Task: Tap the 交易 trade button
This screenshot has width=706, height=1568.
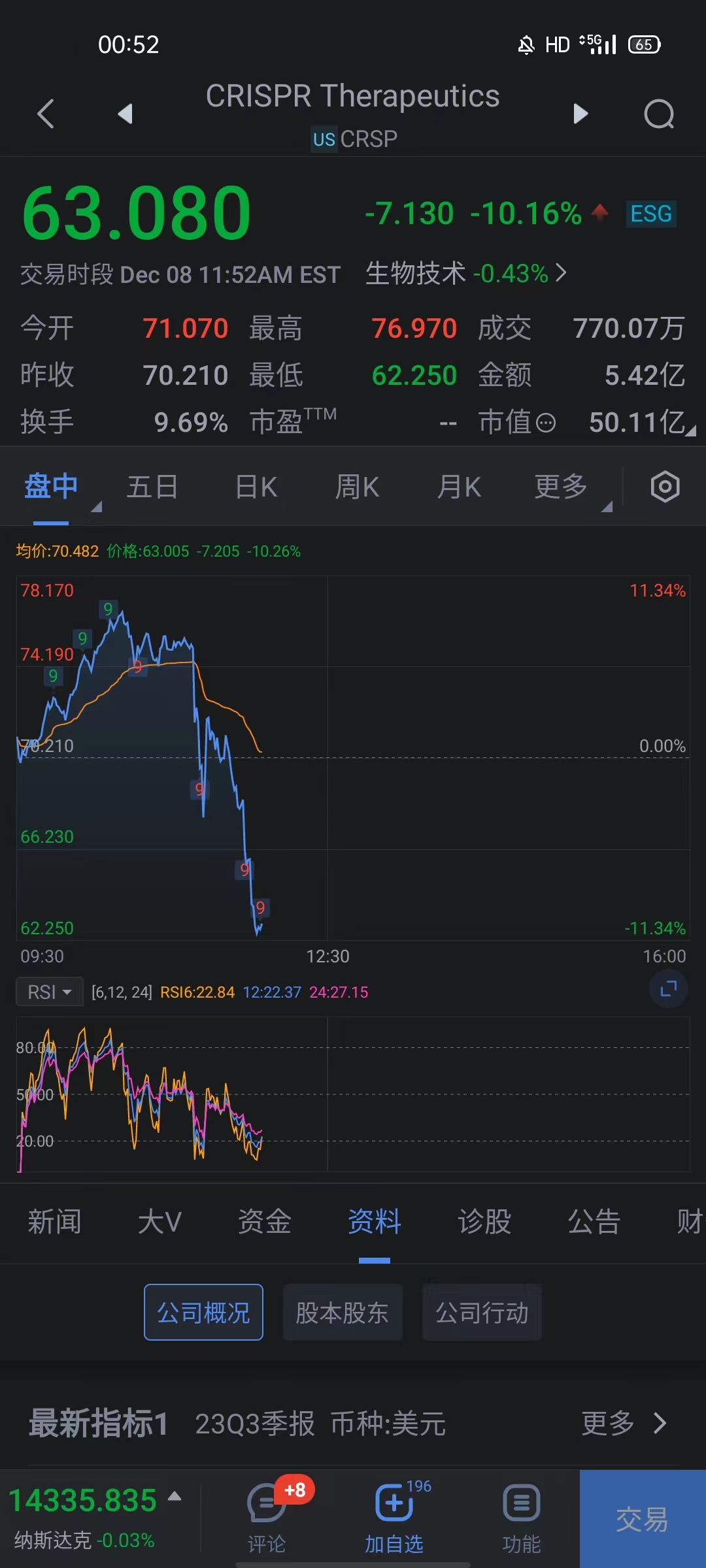Action: pos(642,1519)
